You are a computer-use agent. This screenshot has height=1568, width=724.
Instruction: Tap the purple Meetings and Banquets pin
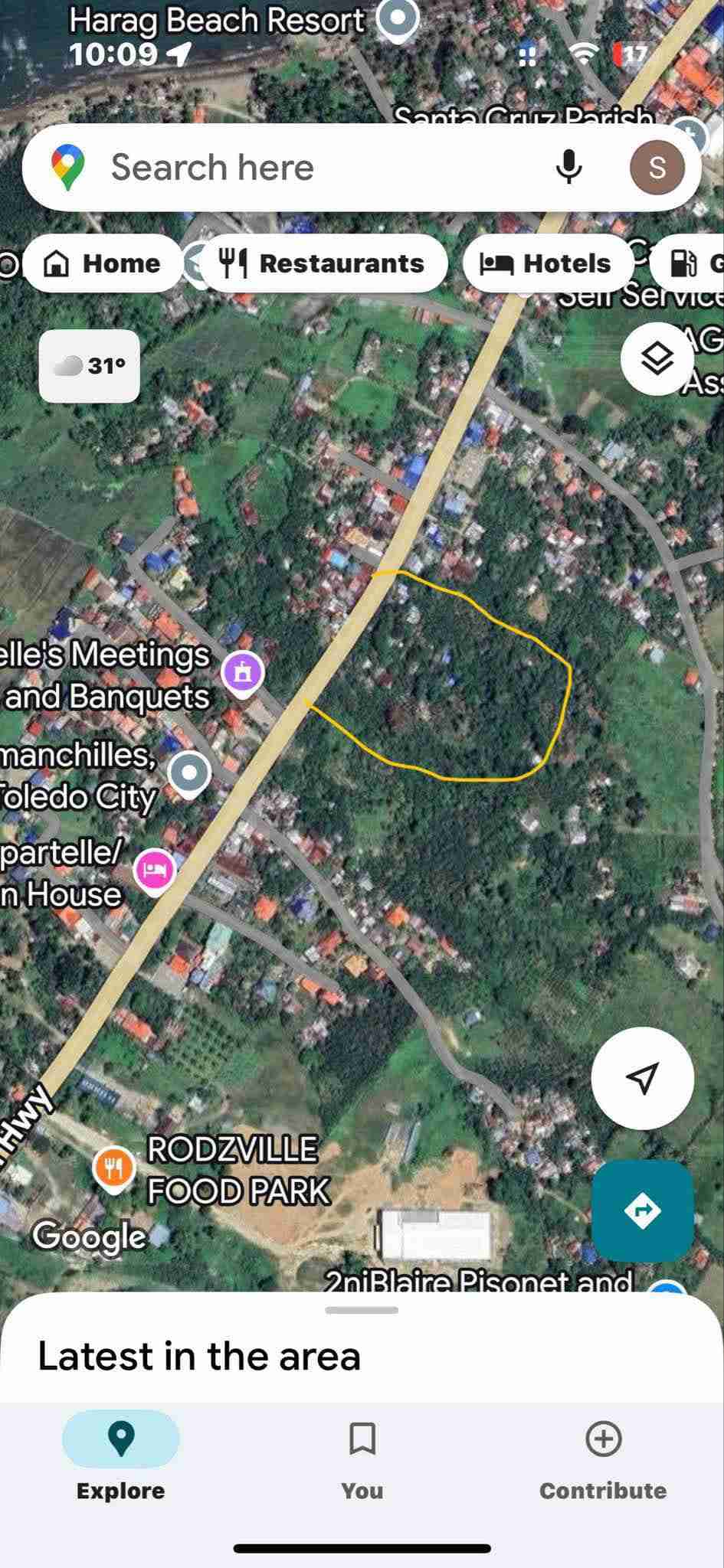pyautogui.click(x=243, y=673)
